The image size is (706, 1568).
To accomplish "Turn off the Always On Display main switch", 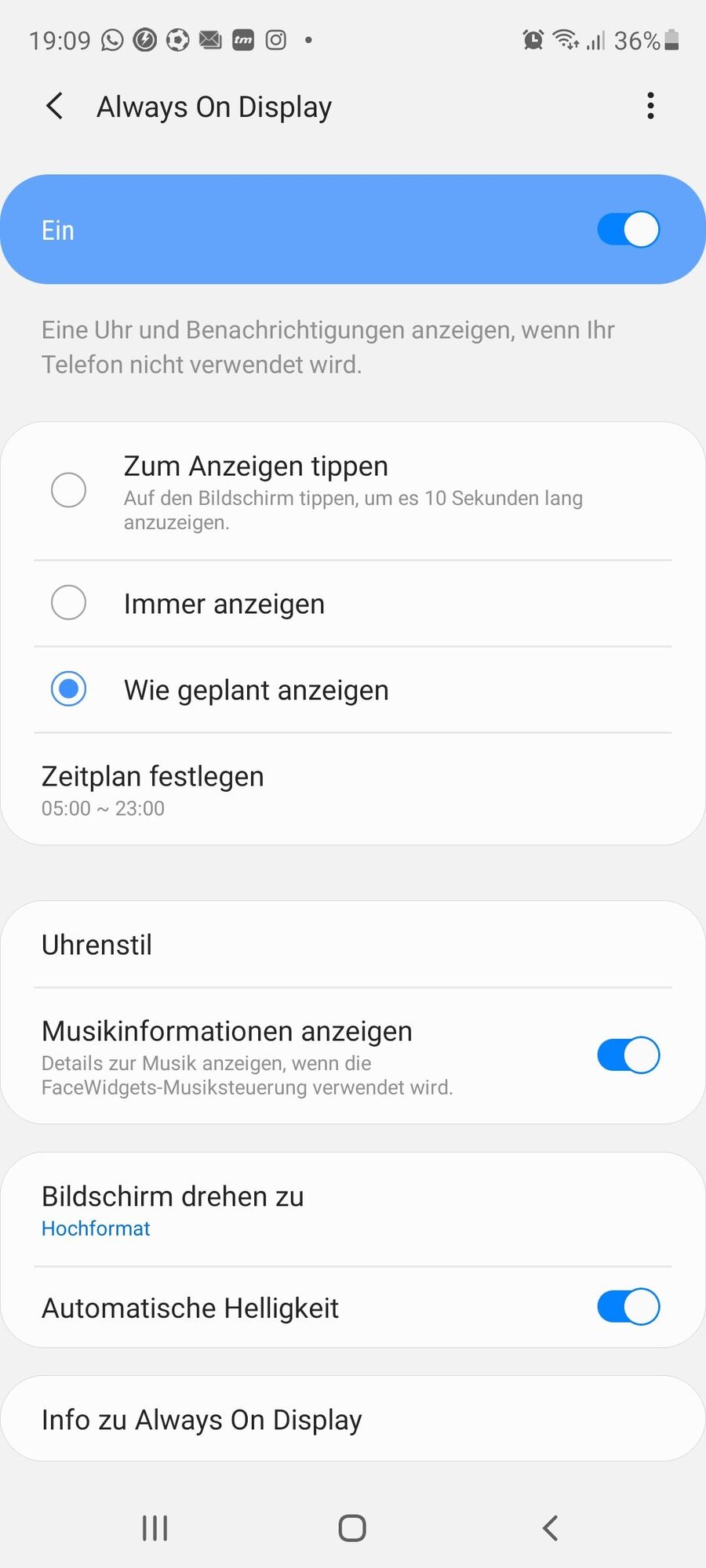I will 628,230.
